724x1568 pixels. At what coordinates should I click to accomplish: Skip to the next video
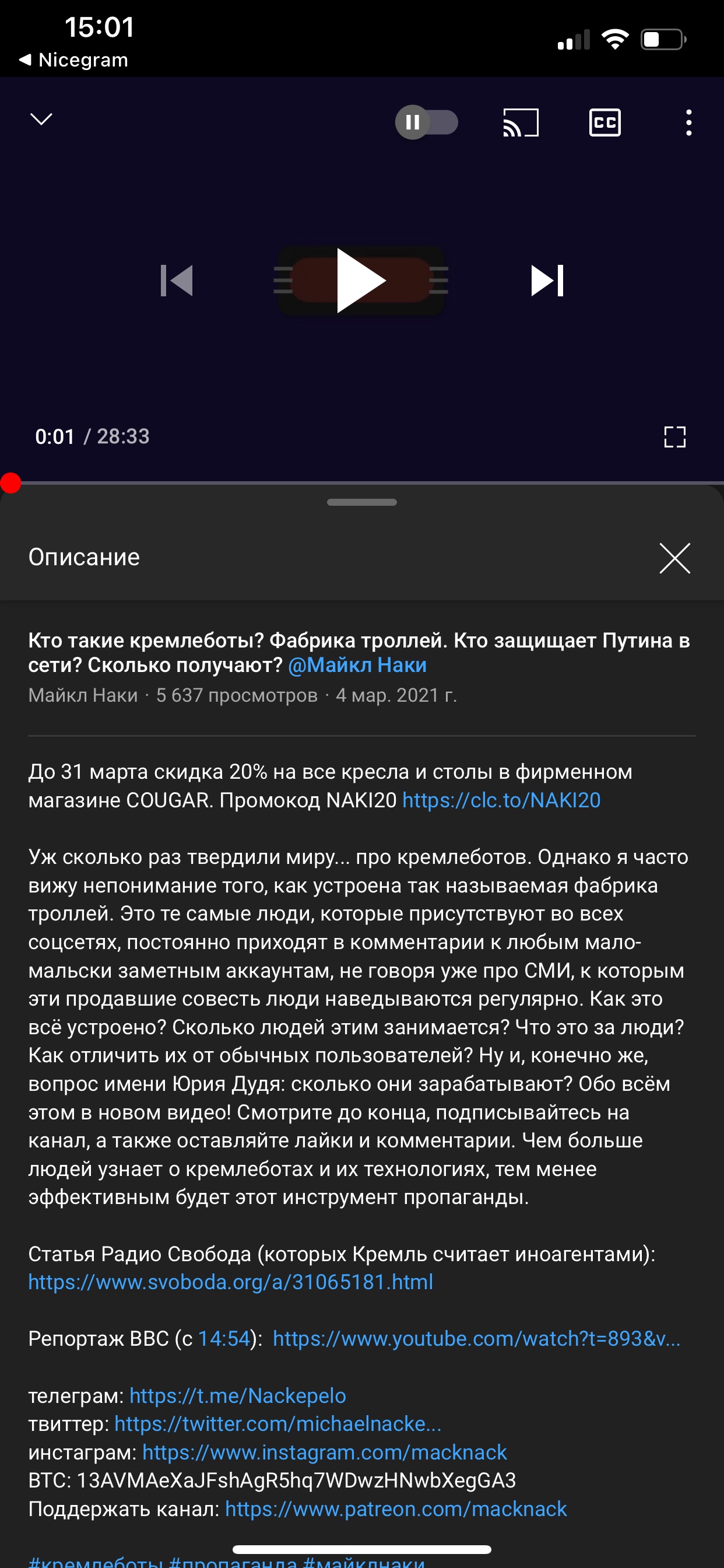pyautogui.click(x=547, y=281)
